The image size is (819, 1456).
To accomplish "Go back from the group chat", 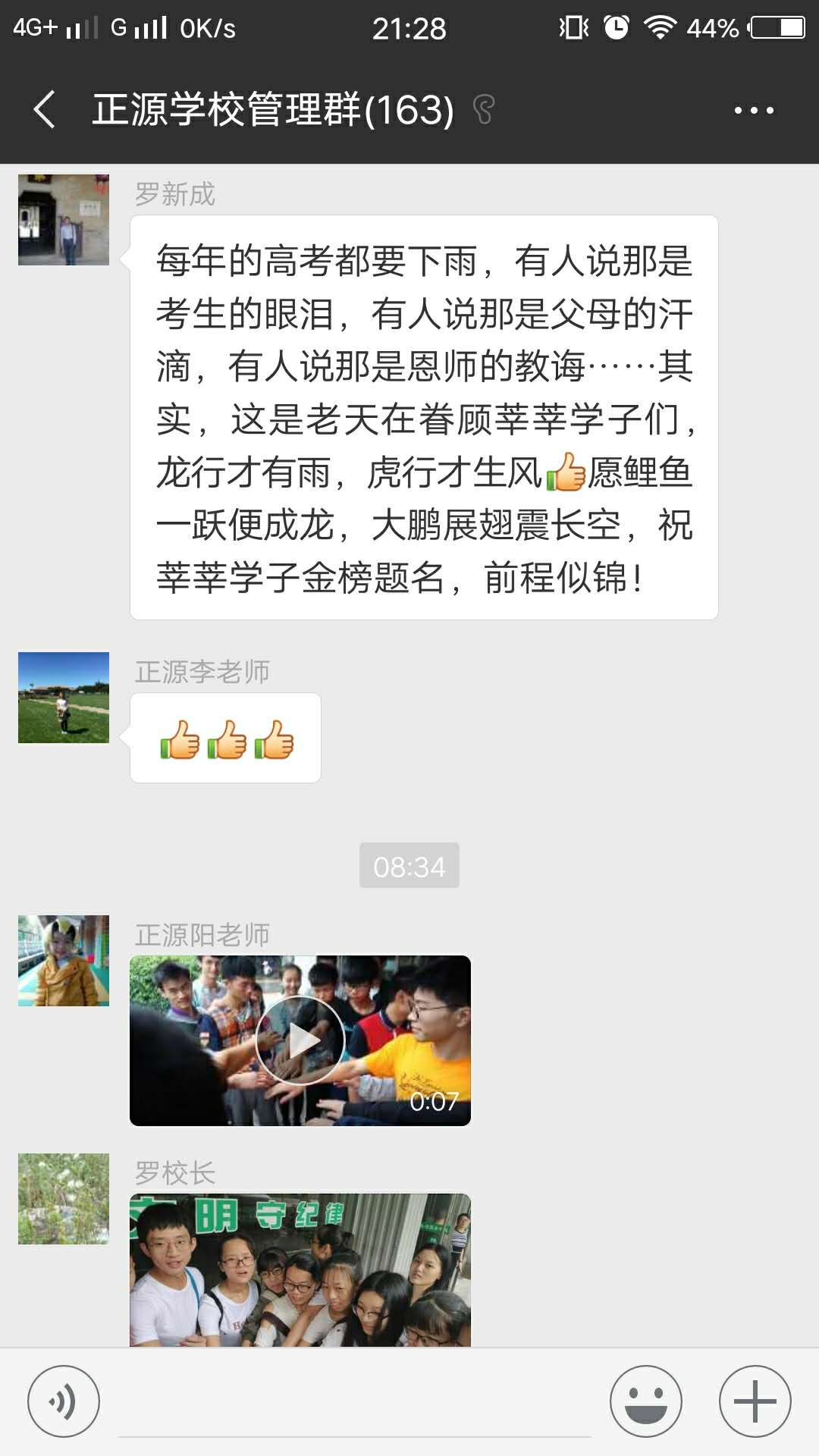I will tap(45, 110).
